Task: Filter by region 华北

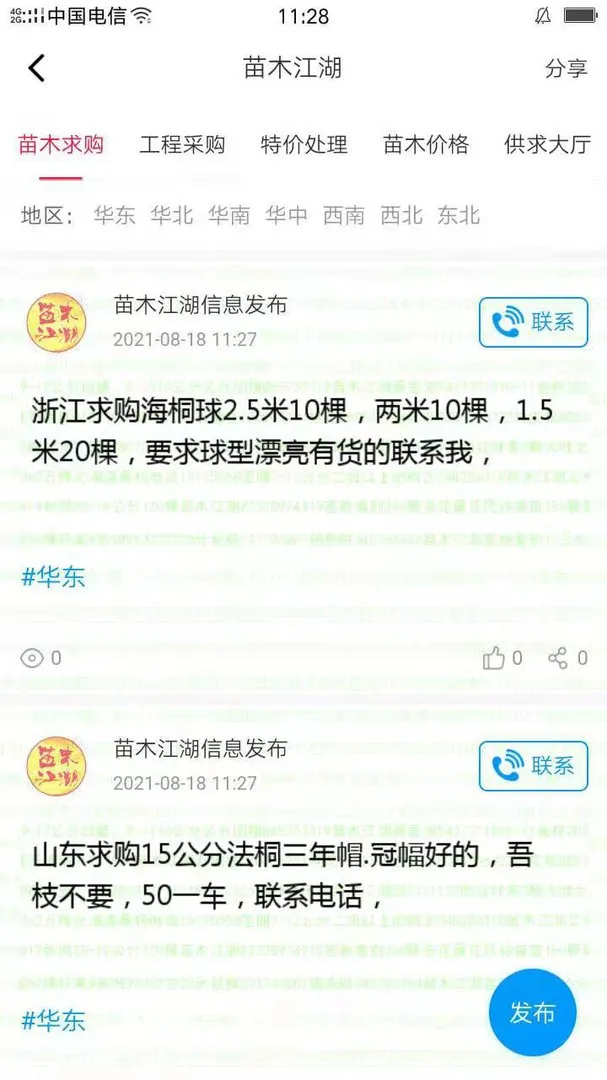Action: tap(172, 215)
